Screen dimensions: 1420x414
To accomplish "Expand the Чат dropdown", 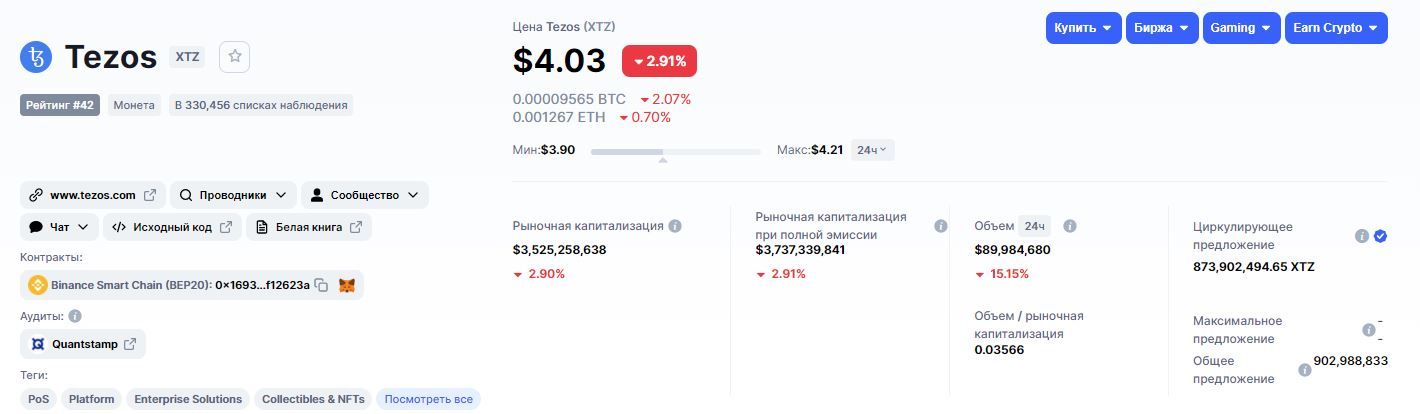I will pos(60,227).
